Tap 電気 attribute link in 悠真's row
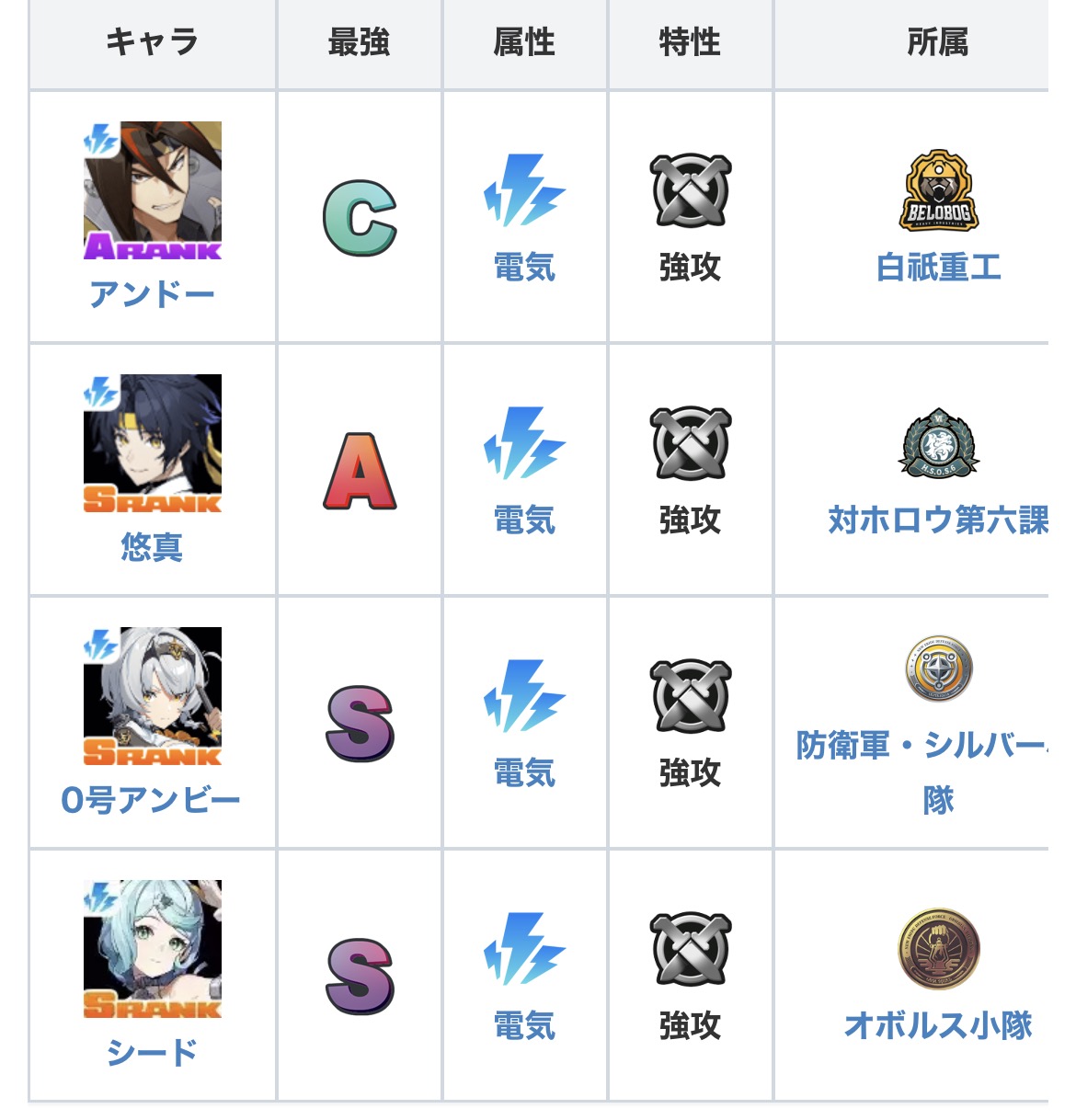This screenshot has width=1076, height=1120. [x=524, y=520]
